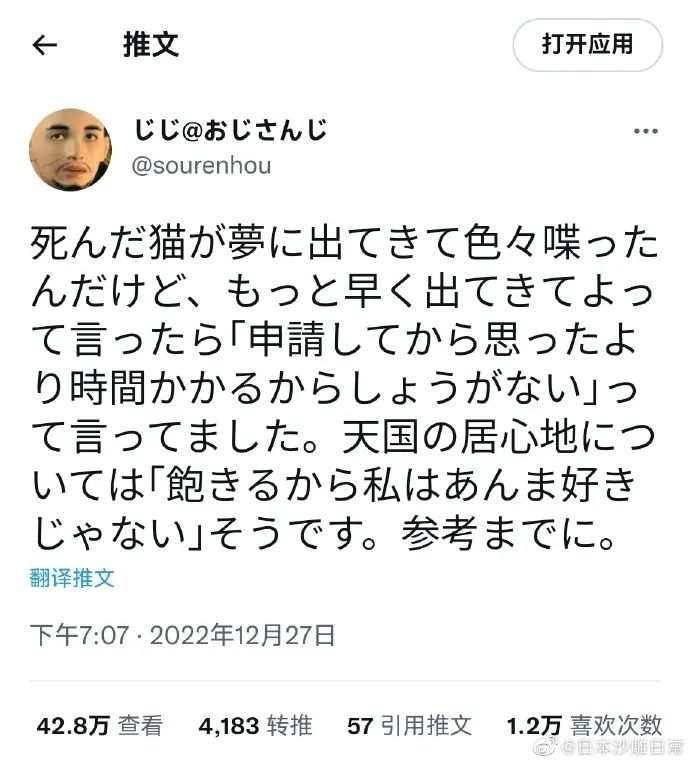Image resolution: width=690 pixels, height=763 pixels.
Task: Open the @sourenhou profile link
Action: coord(202,165)
